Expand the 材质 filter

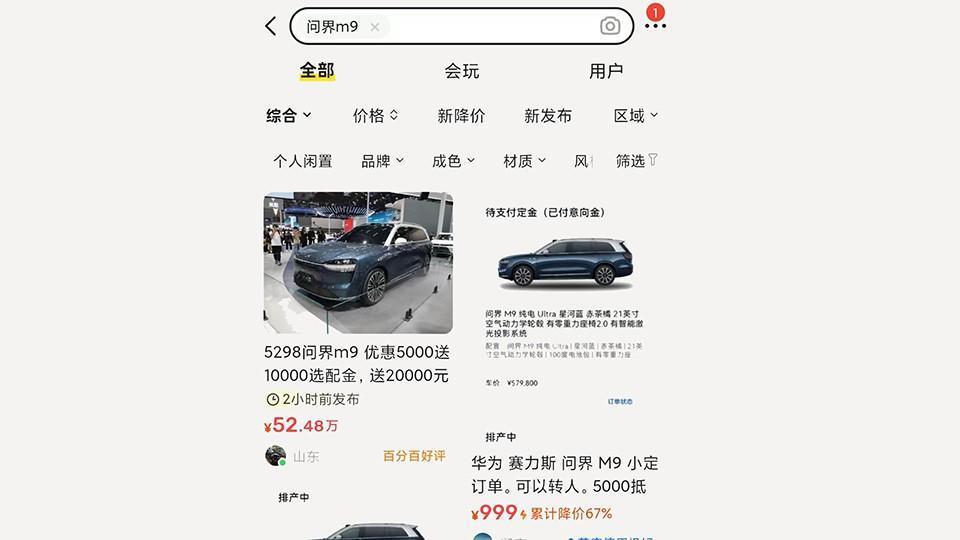point(525,161)
